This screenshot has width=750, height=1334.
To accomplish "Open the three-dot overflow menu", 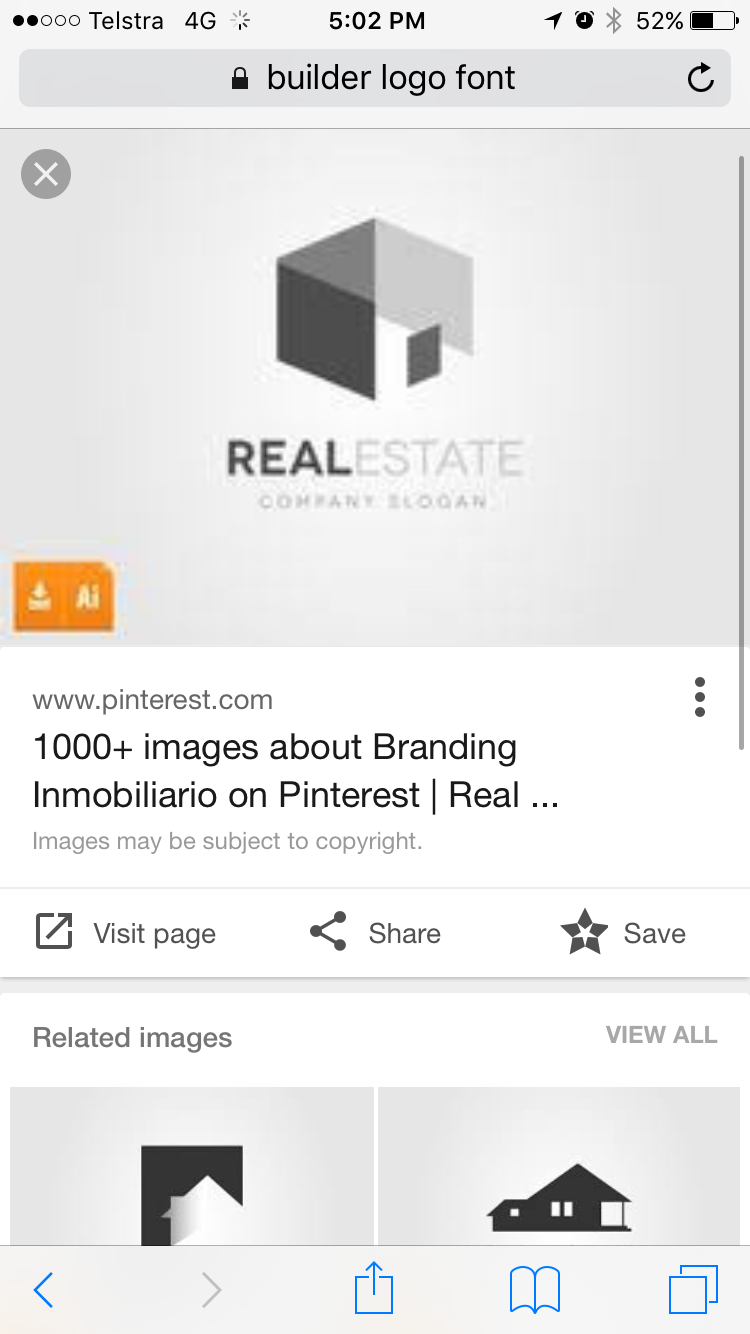I will (x=700, y=697).
